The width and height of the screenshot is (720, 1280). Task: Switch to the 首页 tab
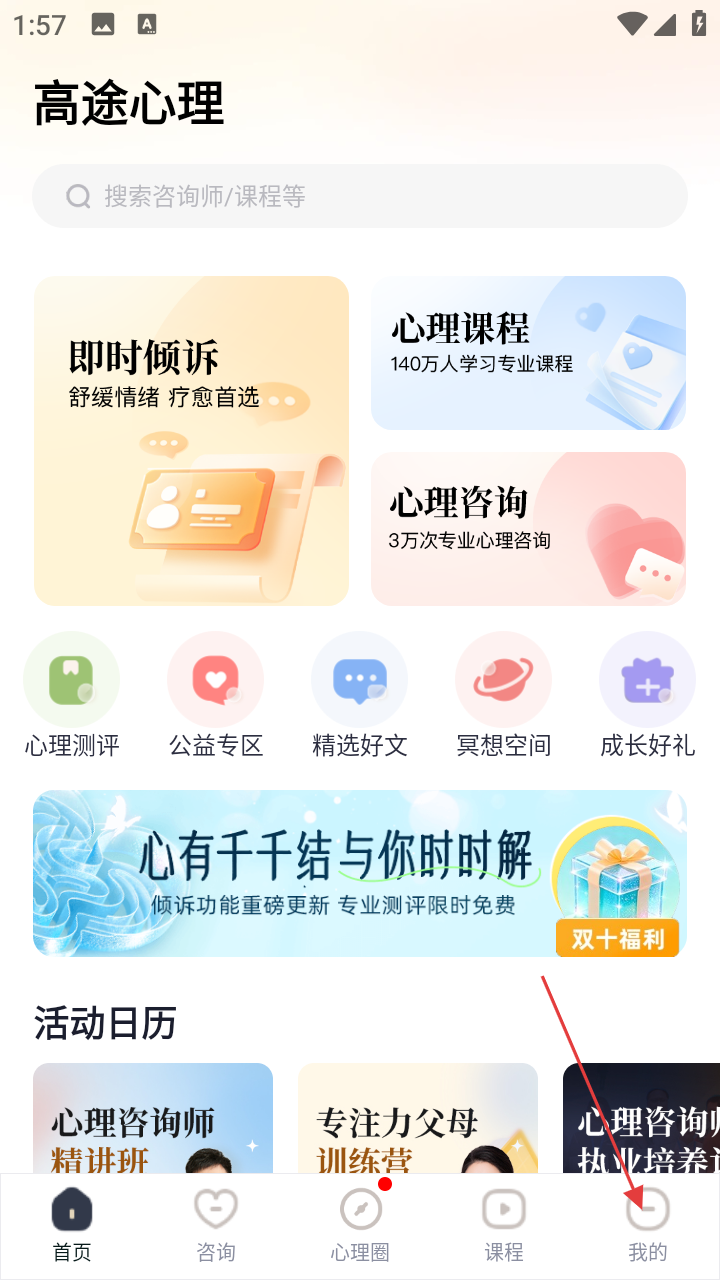[x=72, y=1226]
